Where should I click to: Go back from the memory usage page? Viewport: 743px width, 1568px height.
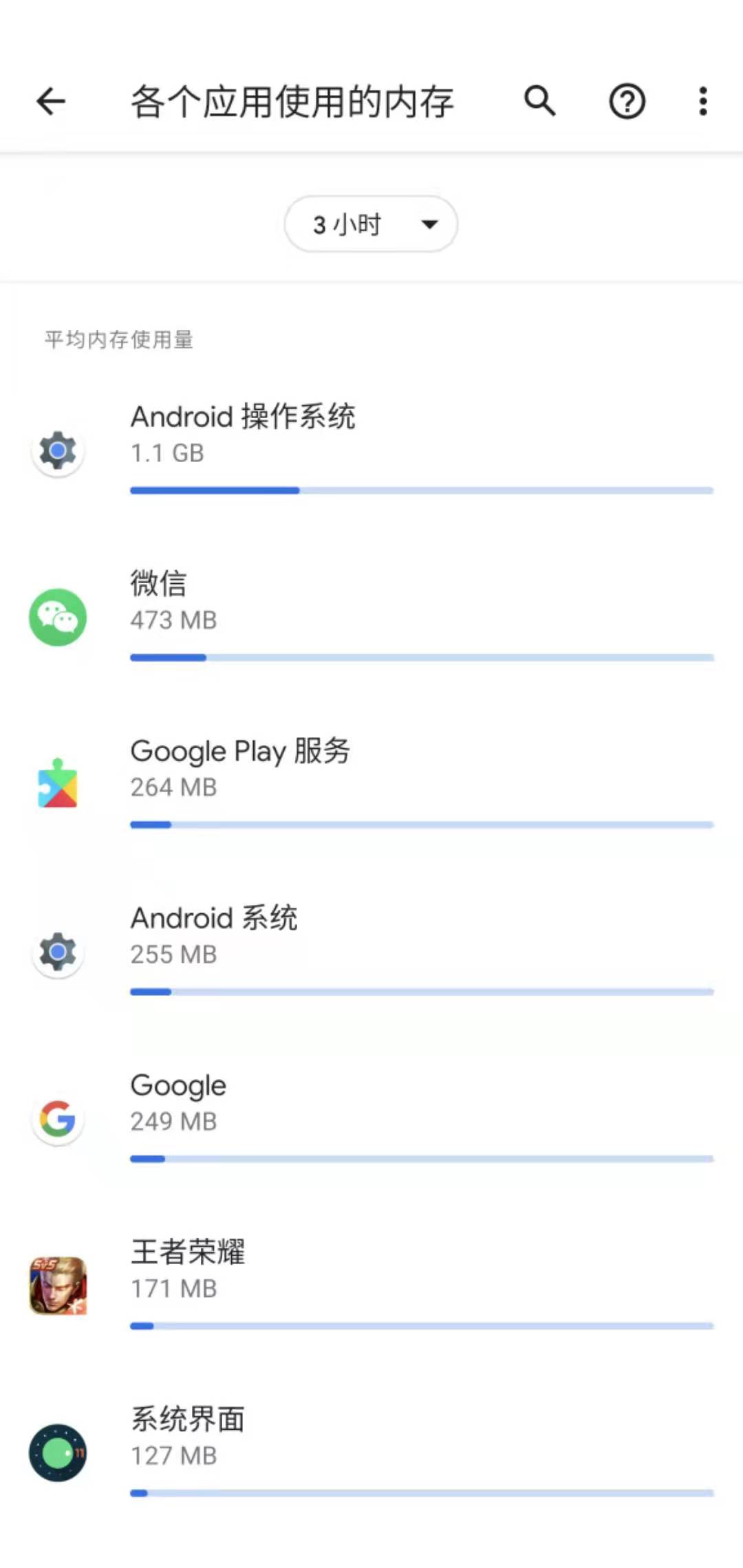pyautogui.click(x=51, y=102)
